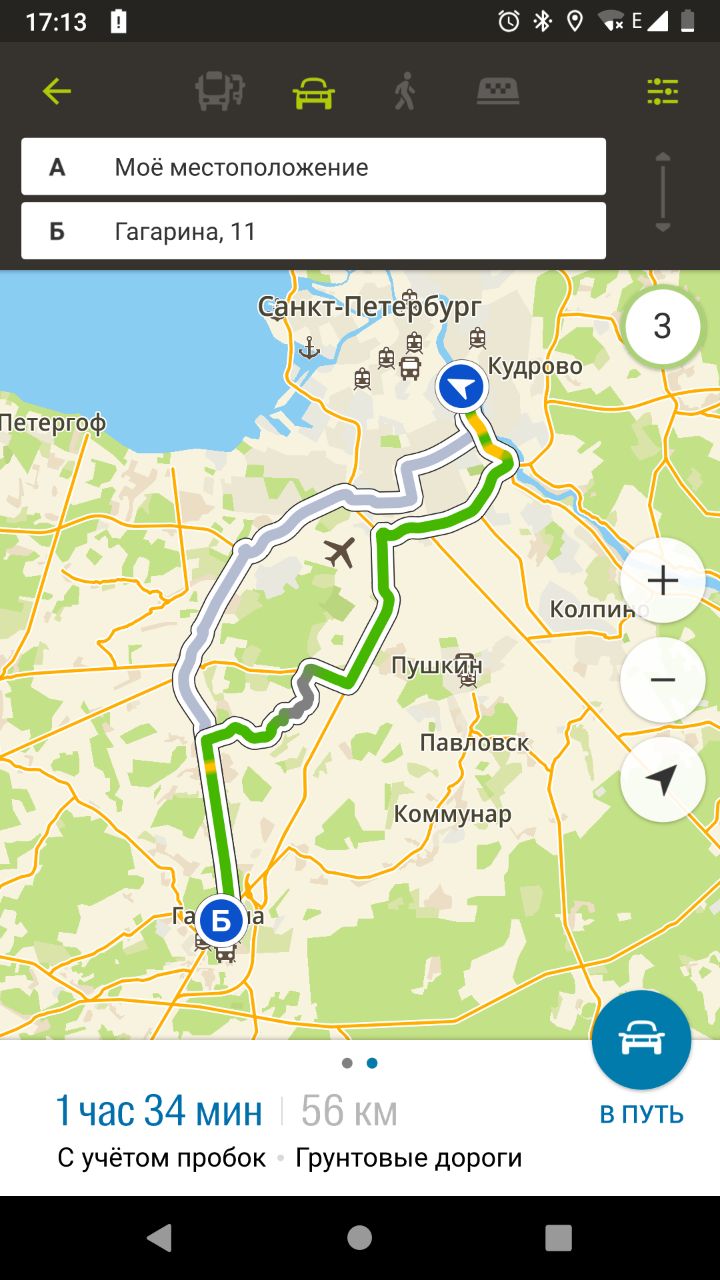The height and width of the screenshot is (1280, 720).
Task: Edit start point Моё местоположение
Action: click(x=313, y=167)
